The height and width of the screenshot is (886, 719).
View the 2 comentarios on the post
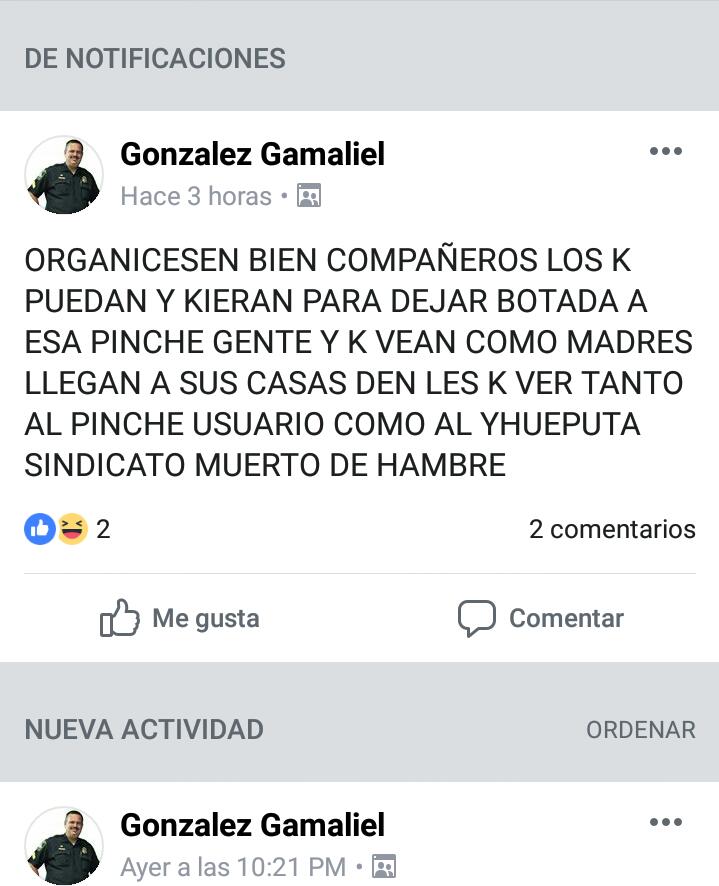(611, 529)
